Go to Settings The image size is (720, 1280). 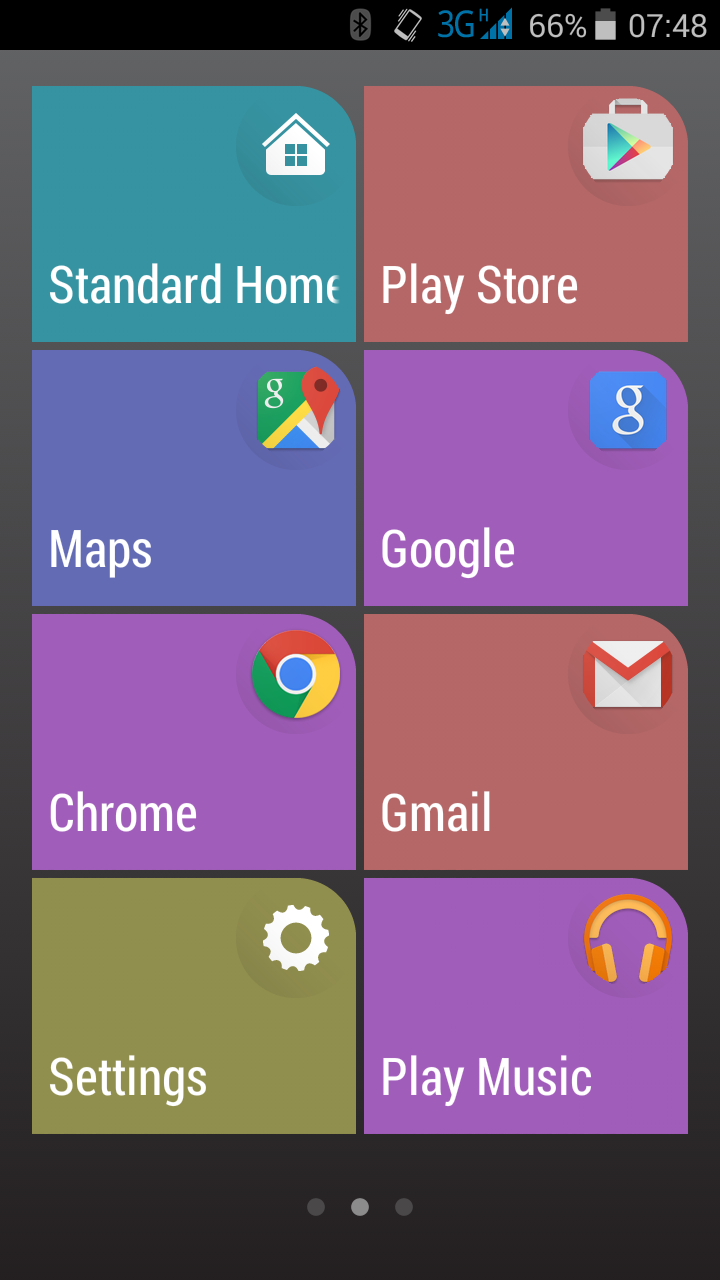[x=194, y=1006]
